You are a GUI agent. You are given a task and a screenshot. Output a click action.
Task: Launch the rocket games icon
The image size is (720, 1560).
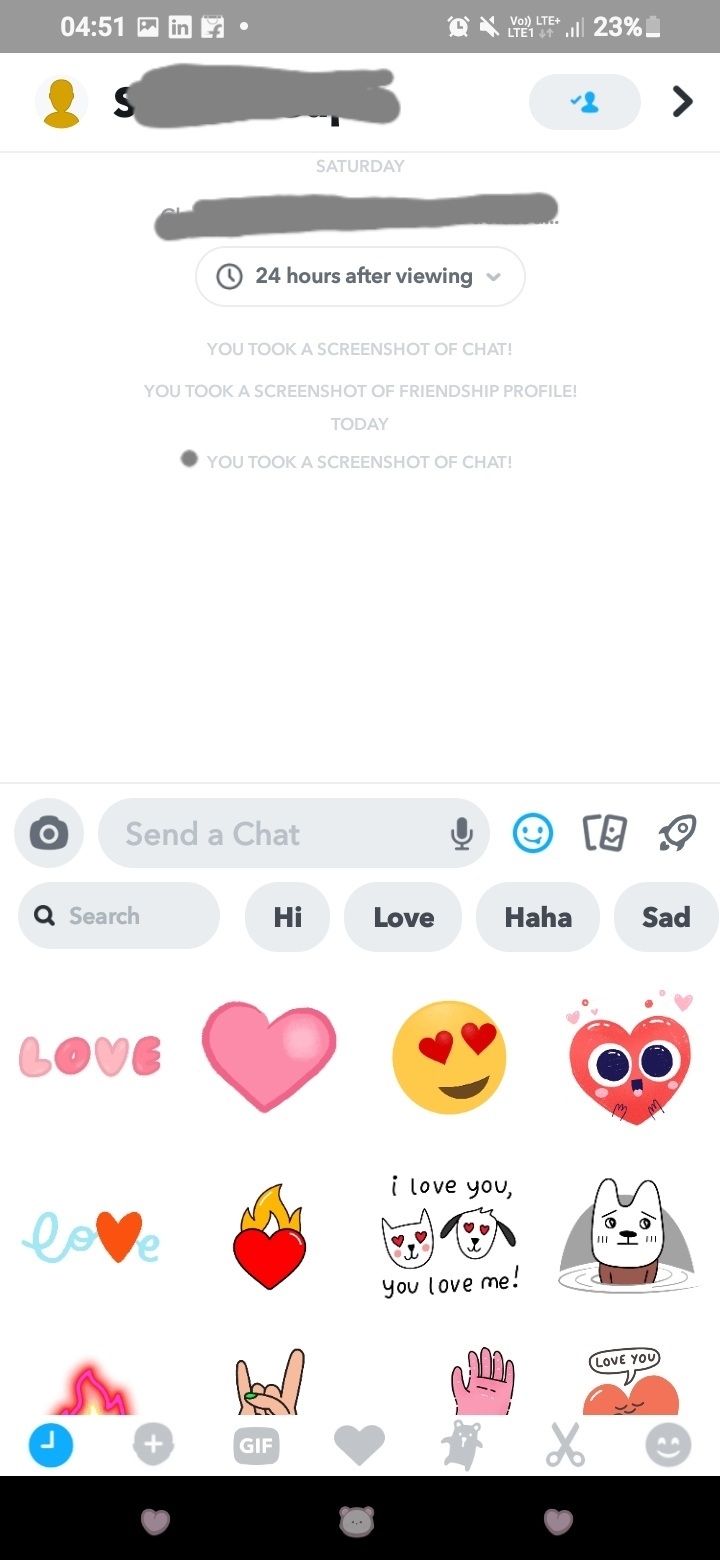pos(677,832)
